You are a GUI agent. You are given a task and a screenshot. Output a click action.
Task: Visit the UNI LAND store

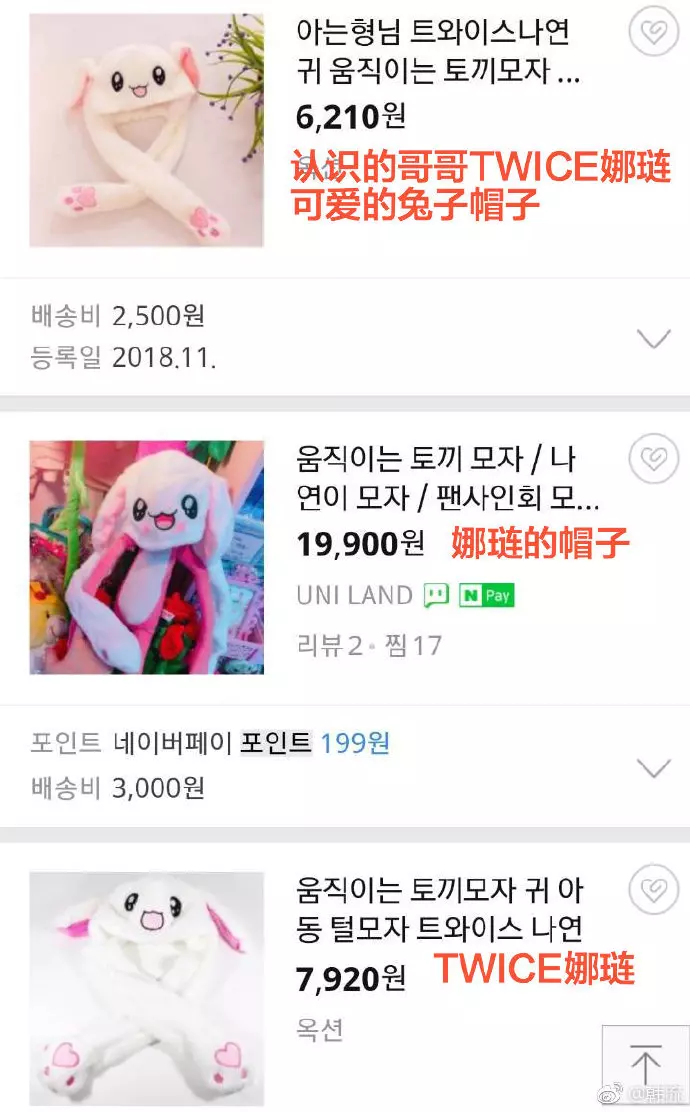355,595
